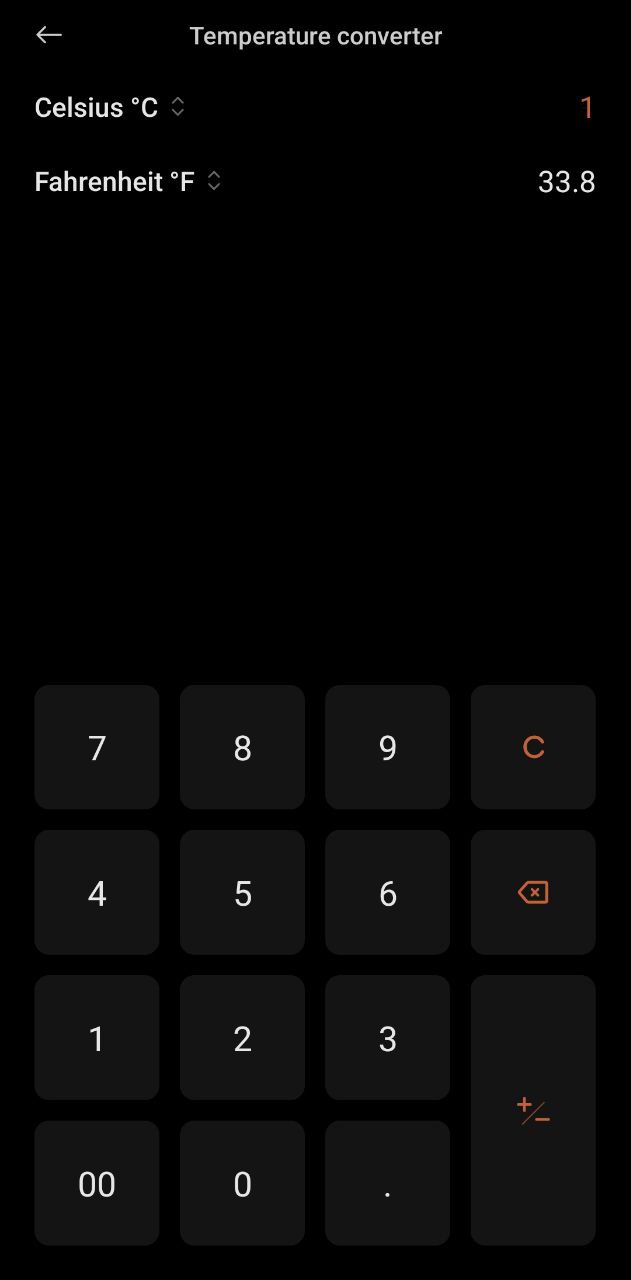This screenshot has height=1280, width=631.
Task: Tap the single 0 key
Action: click(x=242, y=1183)
